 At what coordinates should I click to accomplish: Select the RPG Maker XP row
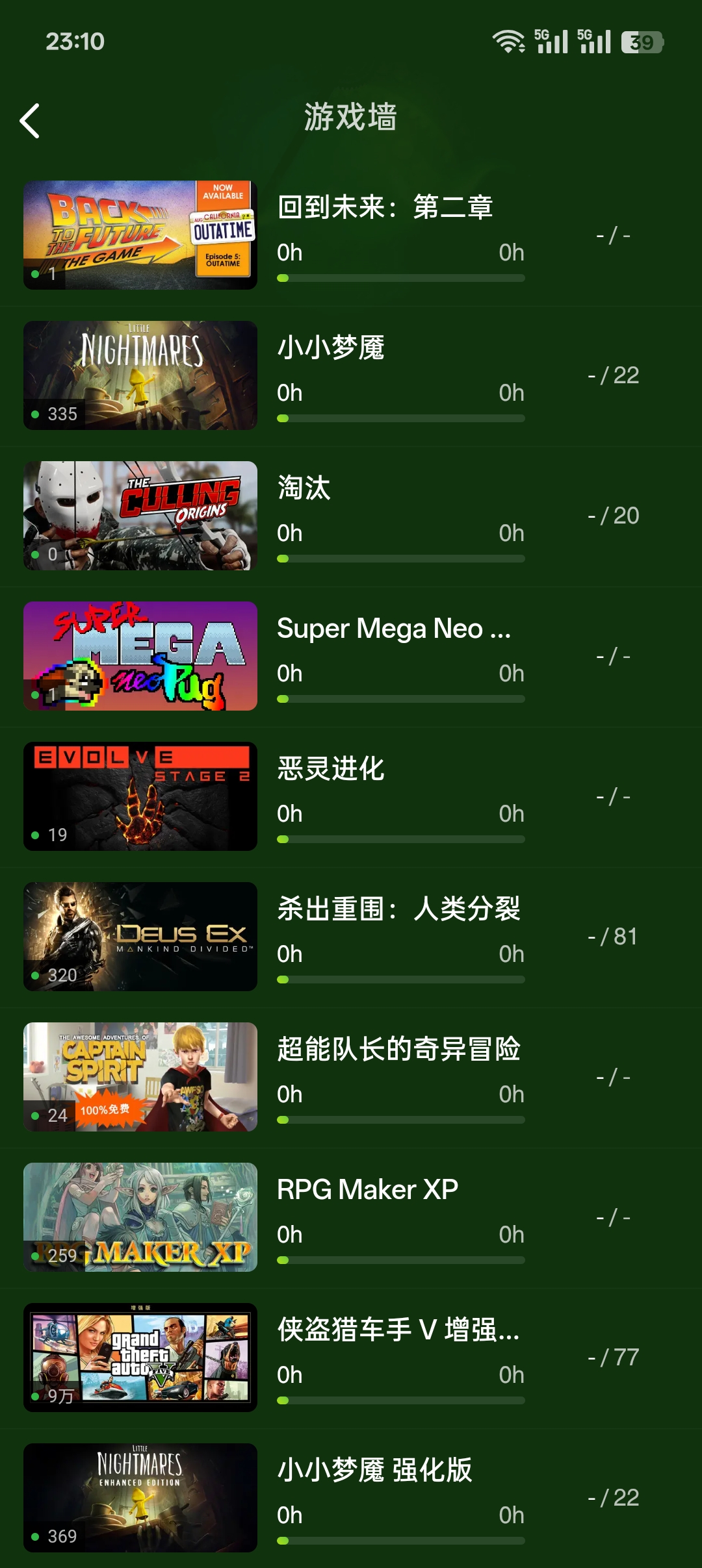[385, 1217]
